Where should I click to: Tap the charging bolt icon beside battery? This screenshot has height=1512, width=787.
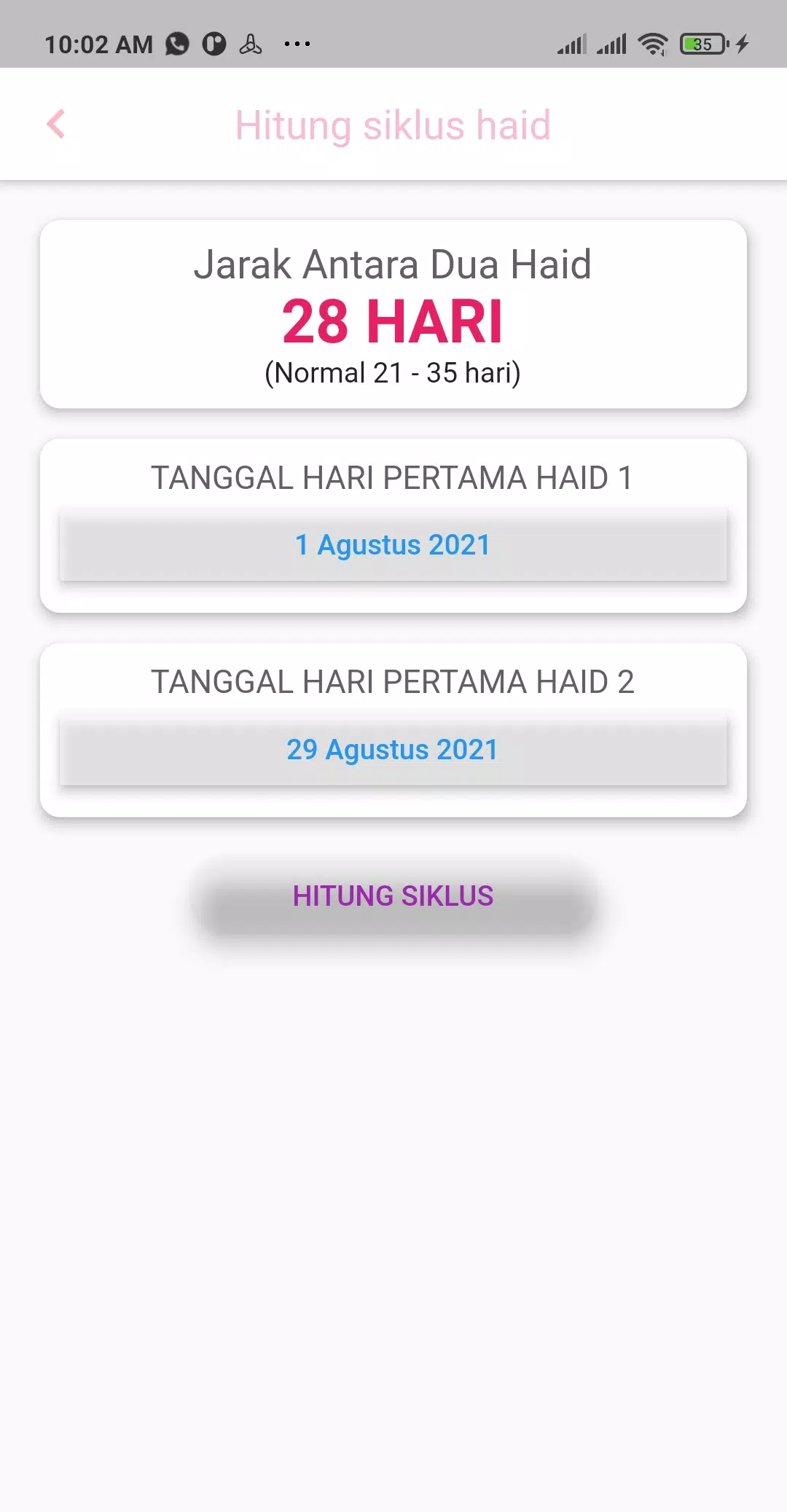pyautogui.click(x=742, y=42)
